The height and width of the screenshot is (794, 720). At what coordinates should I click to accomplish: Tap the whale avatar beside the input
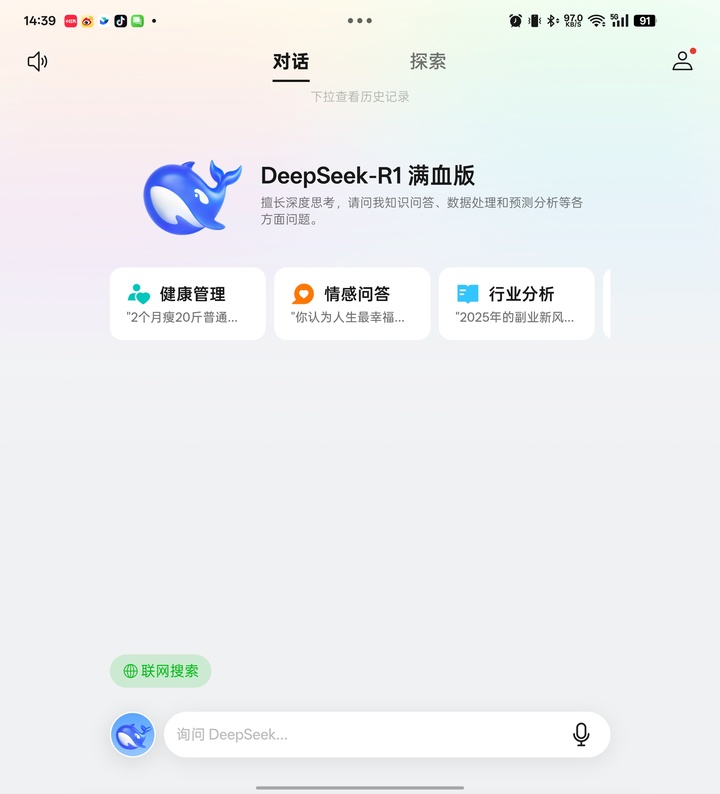(133, 735)
